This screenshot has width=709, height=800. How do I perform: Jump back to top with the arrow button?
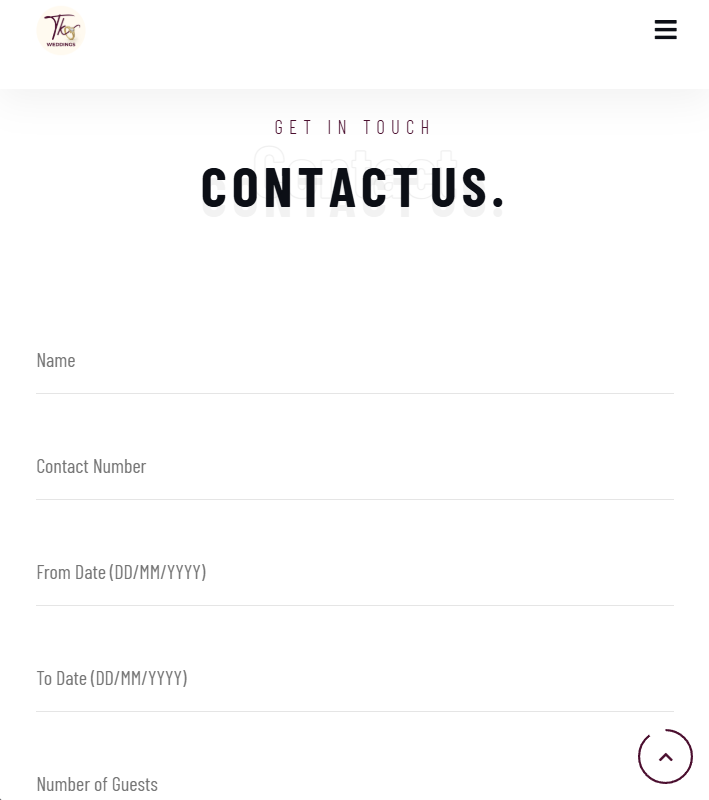click(665, 757)
